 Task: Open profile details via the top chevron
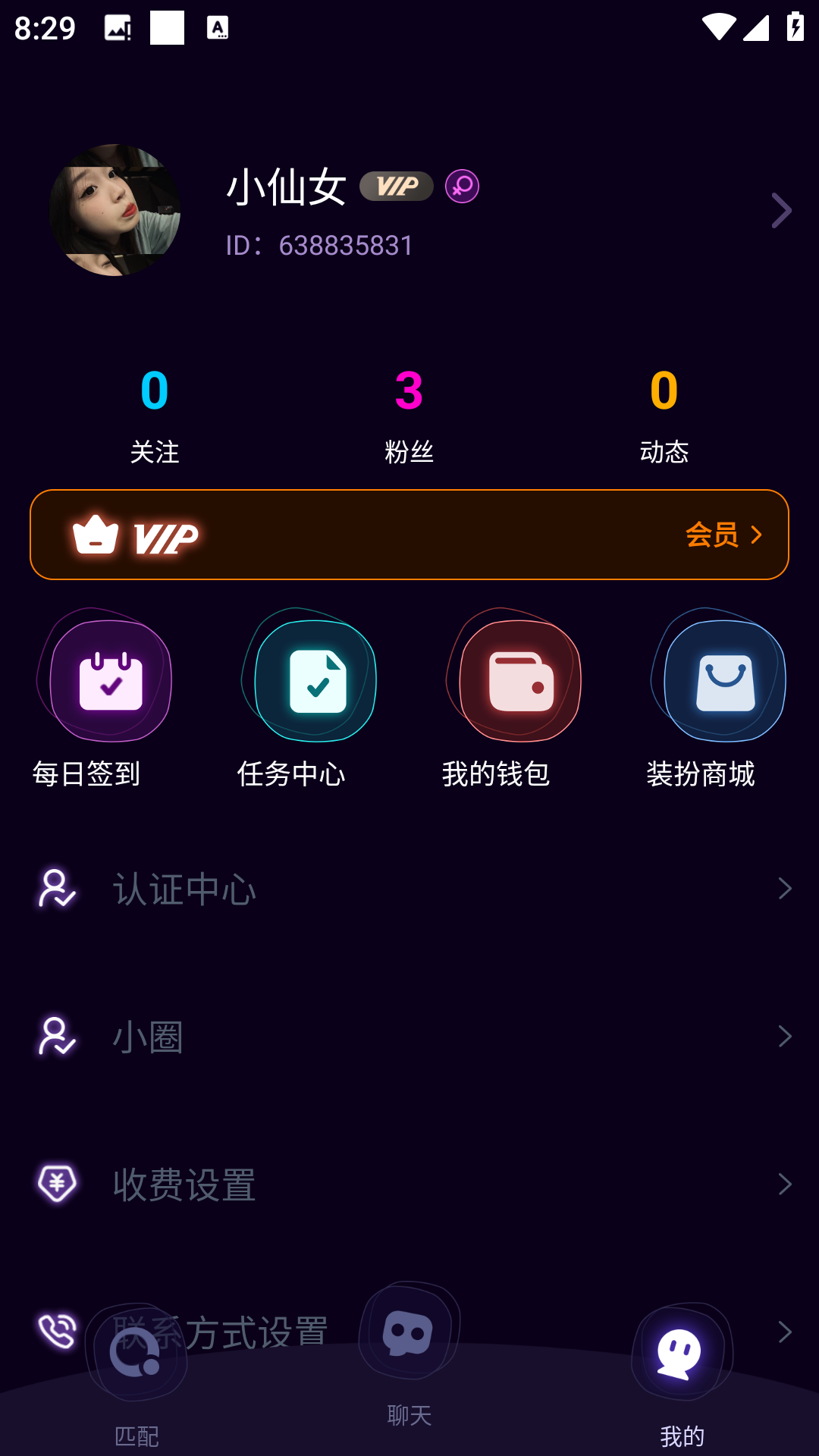(x=781, y=211)
